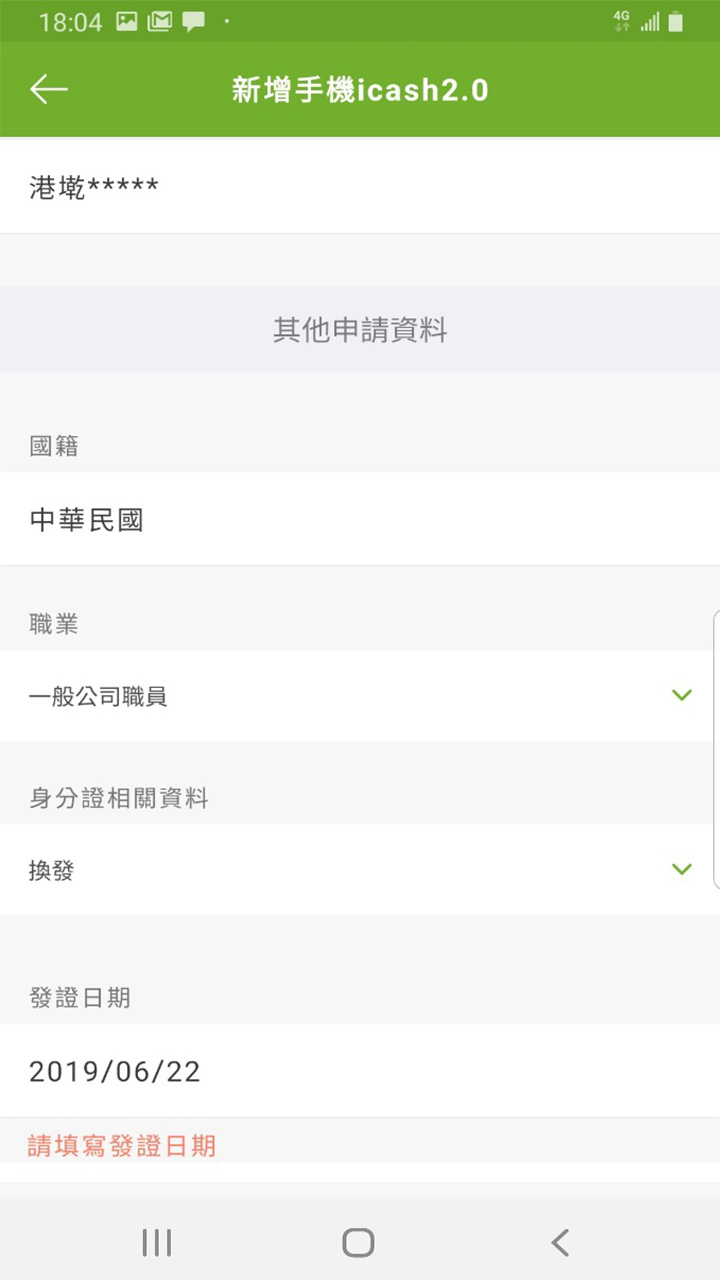Go to the home screen
The width and height of the screenshot is (720, 1280).
358,1242
